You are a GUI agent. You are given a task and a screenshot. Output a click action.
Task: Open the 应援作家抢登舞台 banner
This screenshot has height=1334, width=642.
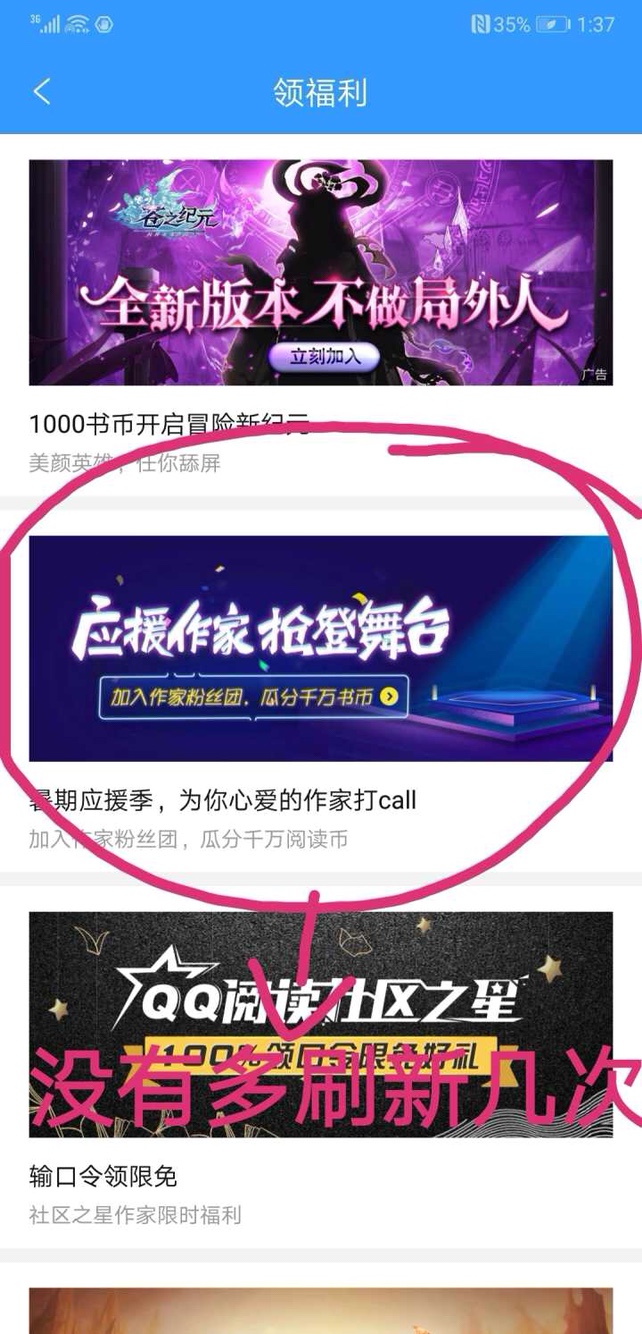pos(320,648)
